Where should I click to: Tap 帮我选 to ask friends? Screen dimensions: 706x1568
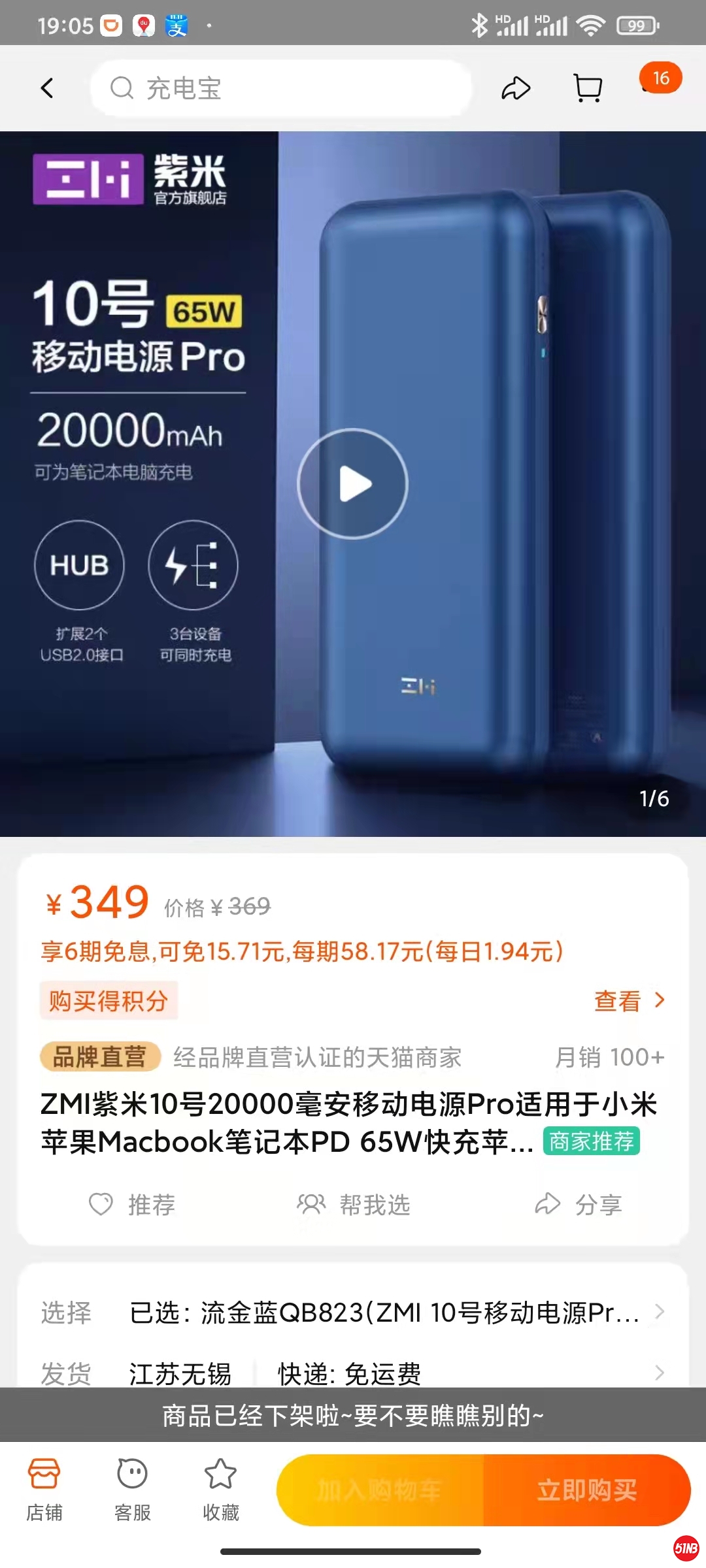(x=354, y=1204)
